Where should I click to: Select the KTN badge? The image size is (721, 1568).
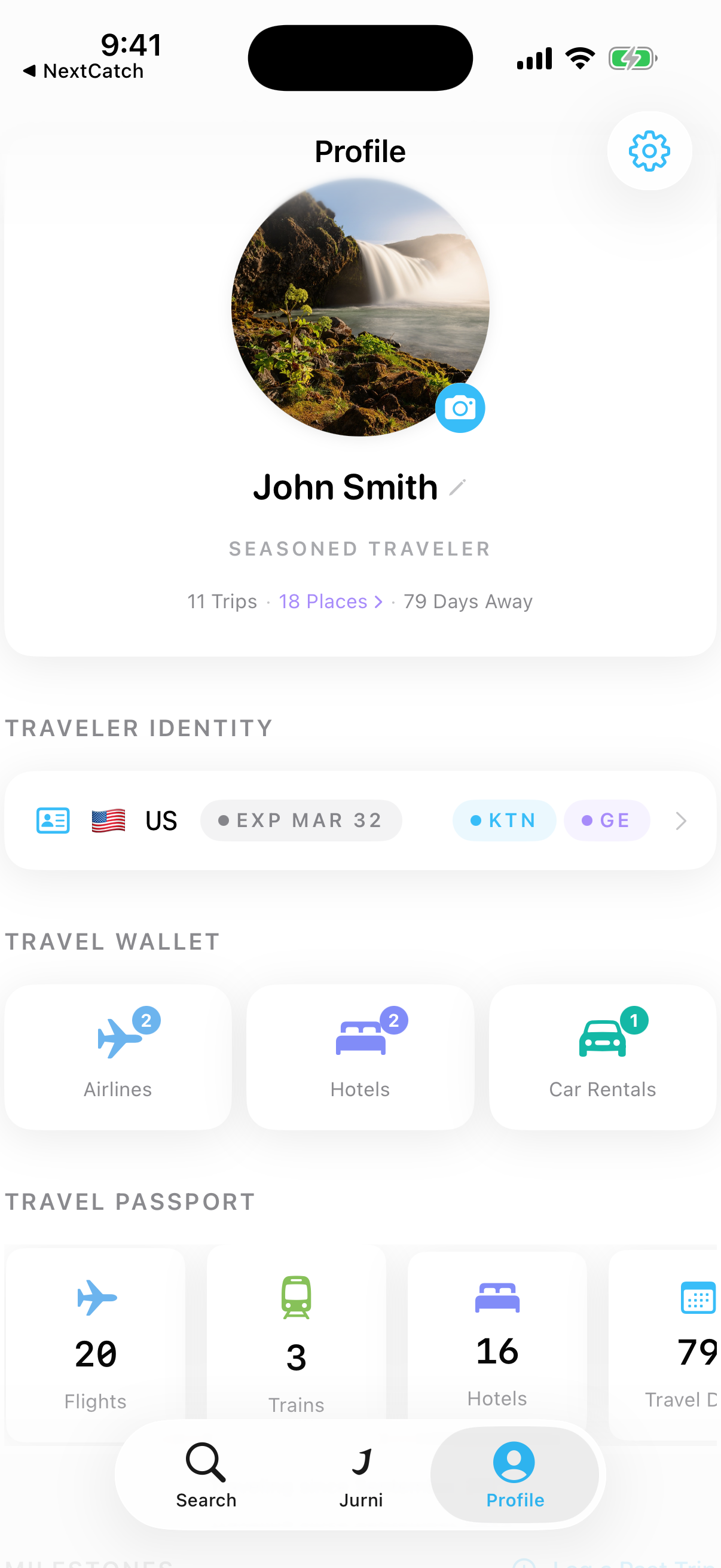[504, 820]
